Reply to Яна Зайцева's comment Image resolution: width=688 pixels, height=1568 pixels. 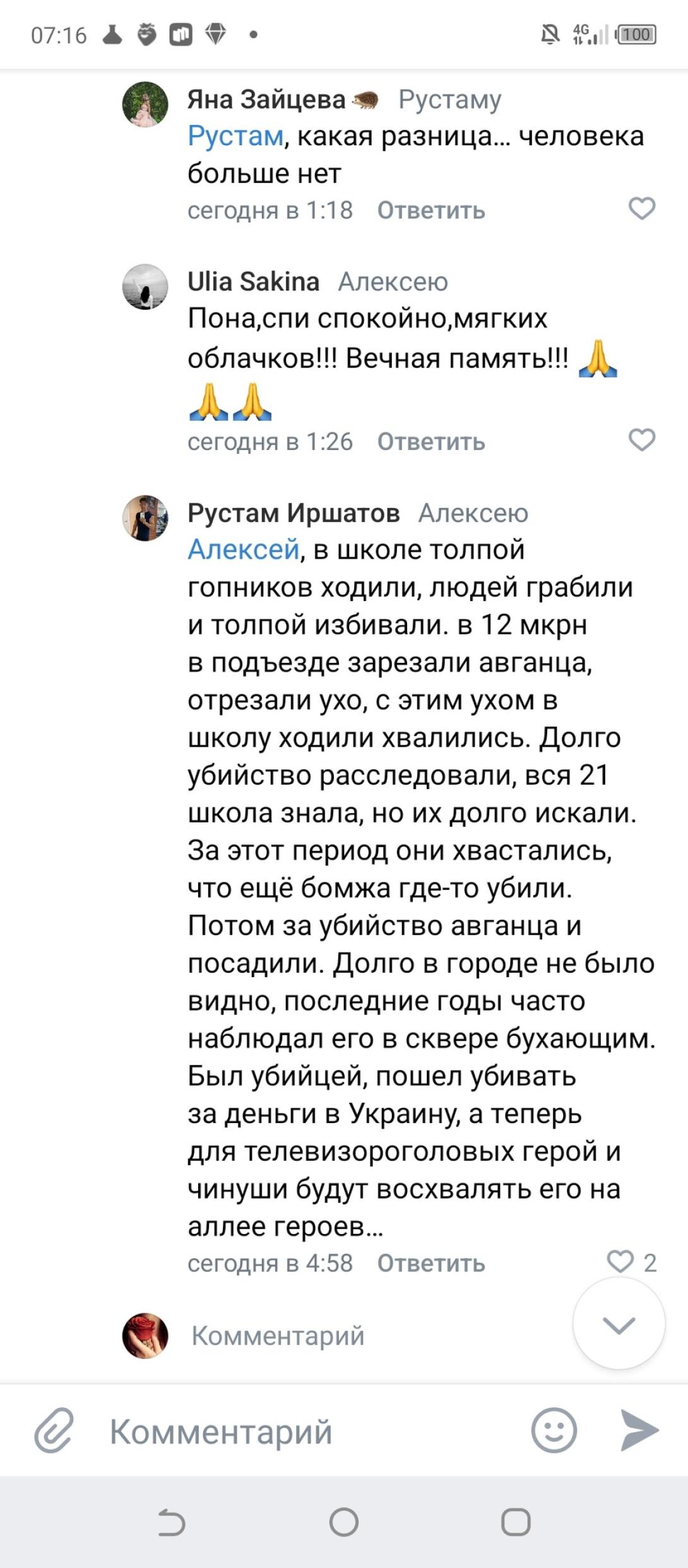click(431, 210)
